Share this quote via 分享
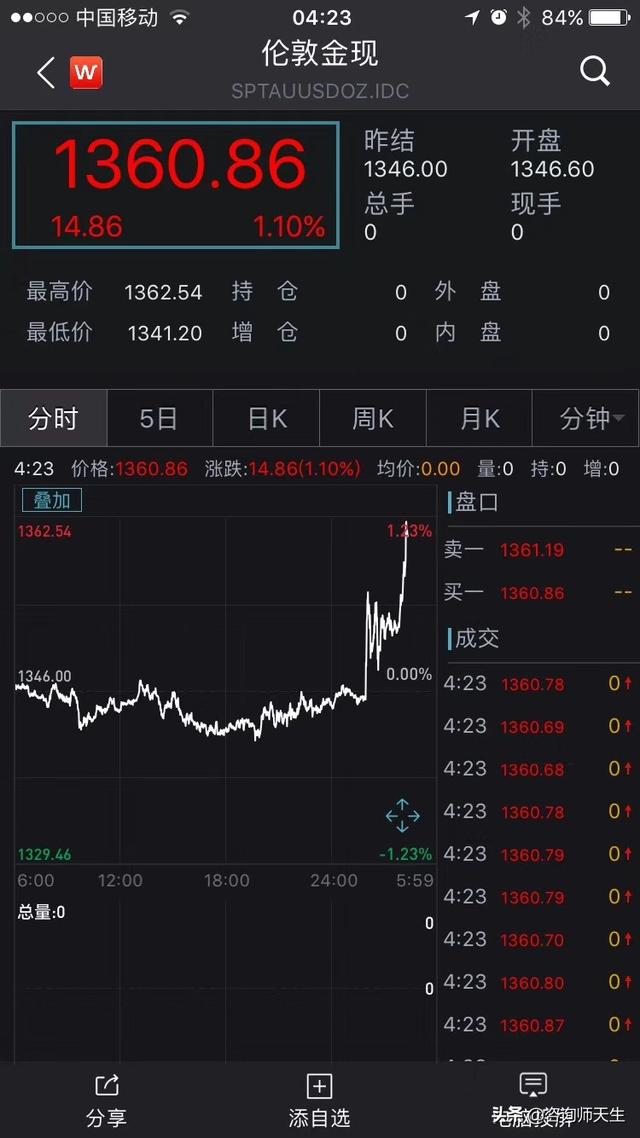 point(107,1100)
